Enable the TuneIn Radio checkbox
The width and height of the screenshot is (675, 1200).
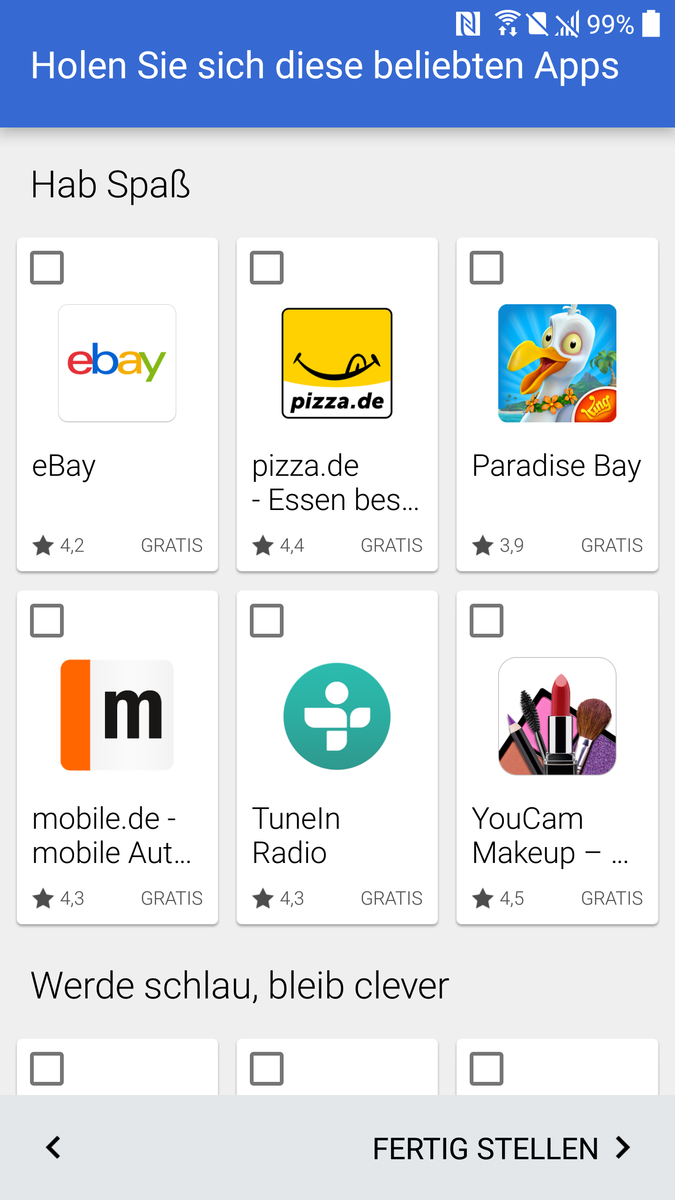pos(267,621)
